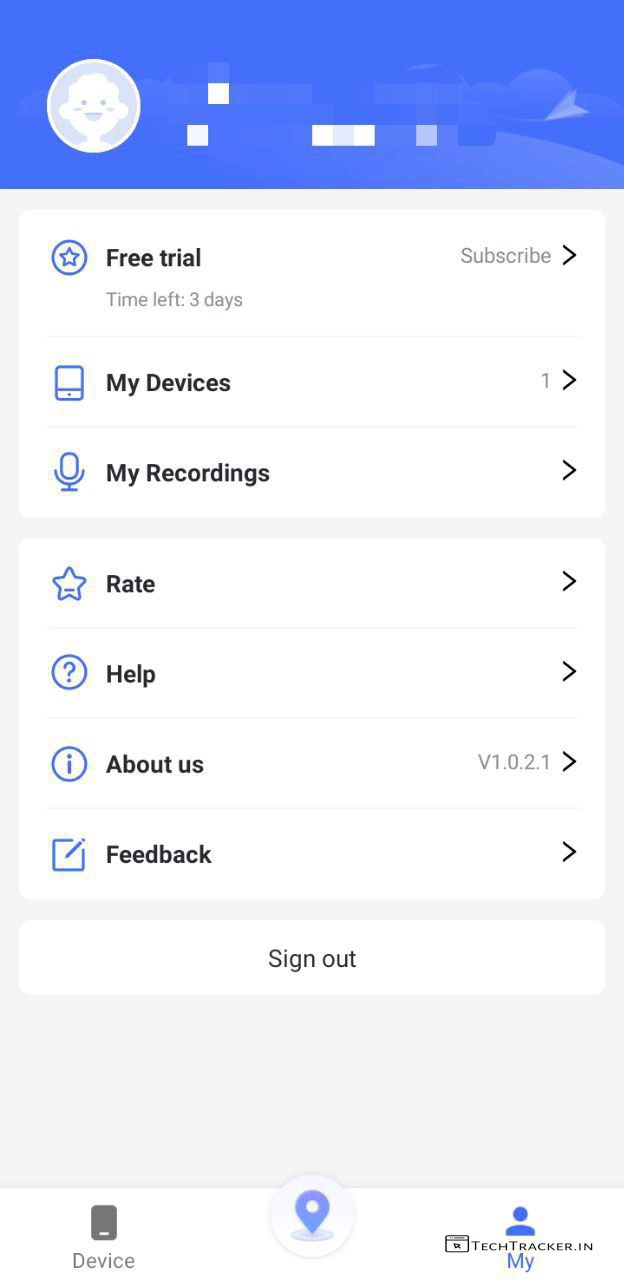The height and width of the screenshot is (1280, 624).
Task: Open About us page
Action: (312, 763)
